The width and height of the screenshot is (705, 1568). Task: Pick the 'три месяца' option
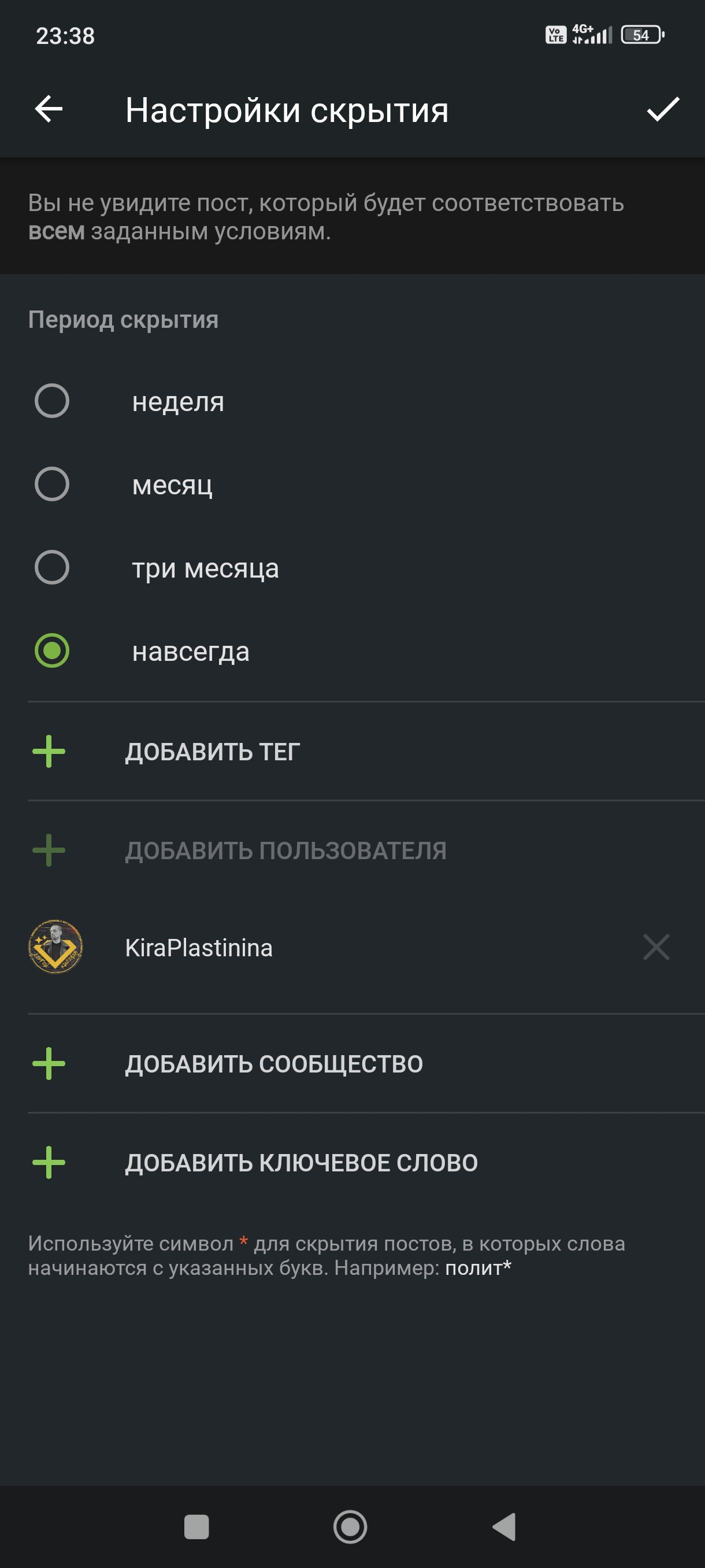click(53, 568)
